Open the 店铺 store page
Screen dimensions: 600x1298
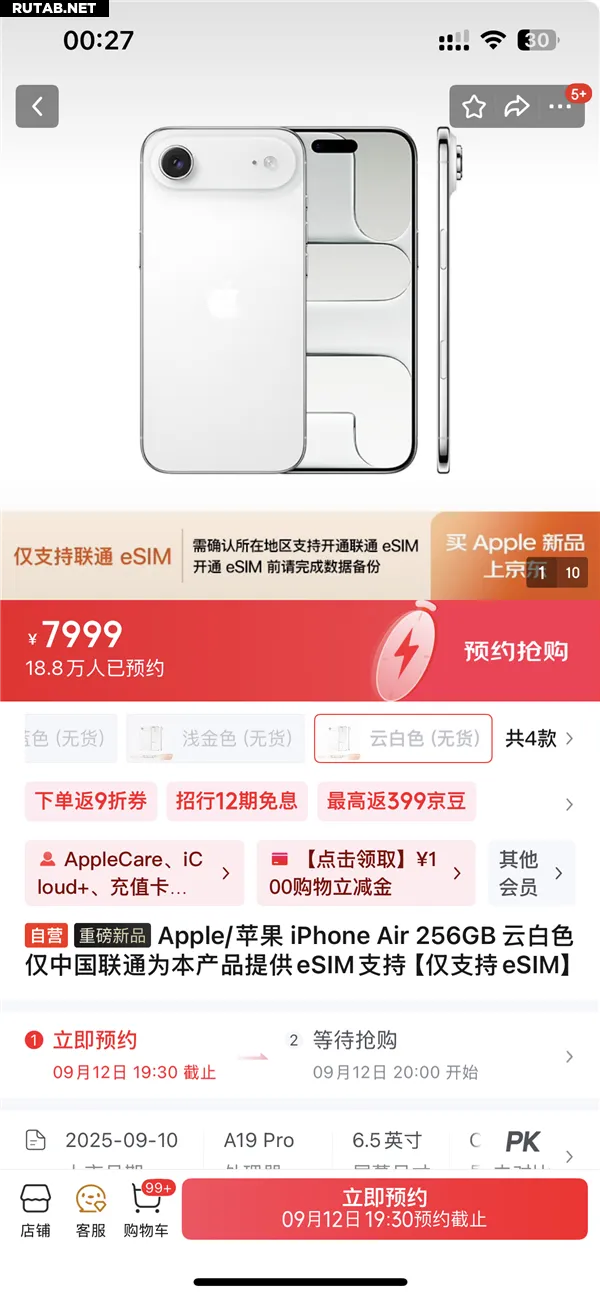point(35,1211)
